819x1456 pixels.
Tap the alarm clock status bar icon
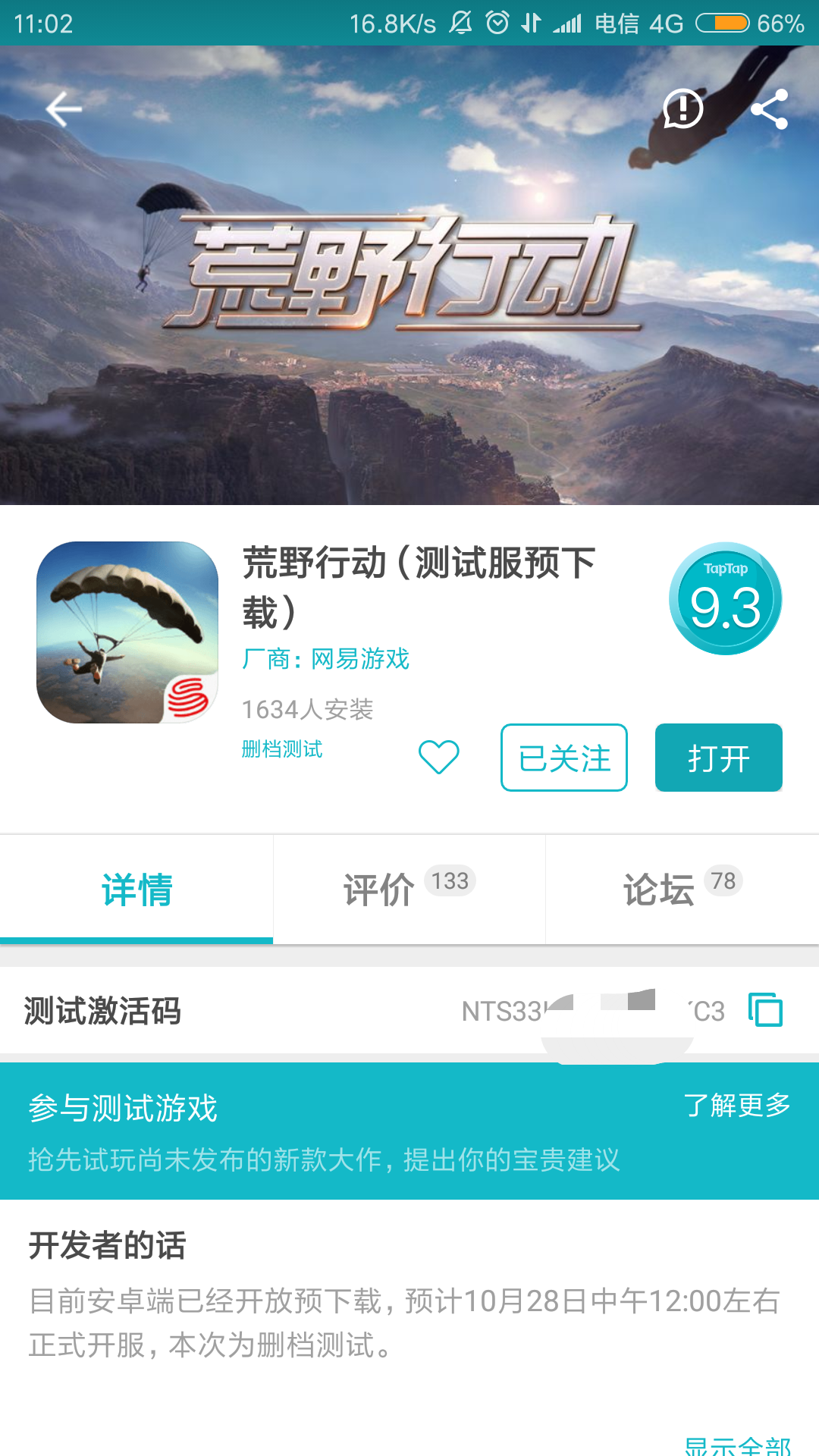(496, 23)
